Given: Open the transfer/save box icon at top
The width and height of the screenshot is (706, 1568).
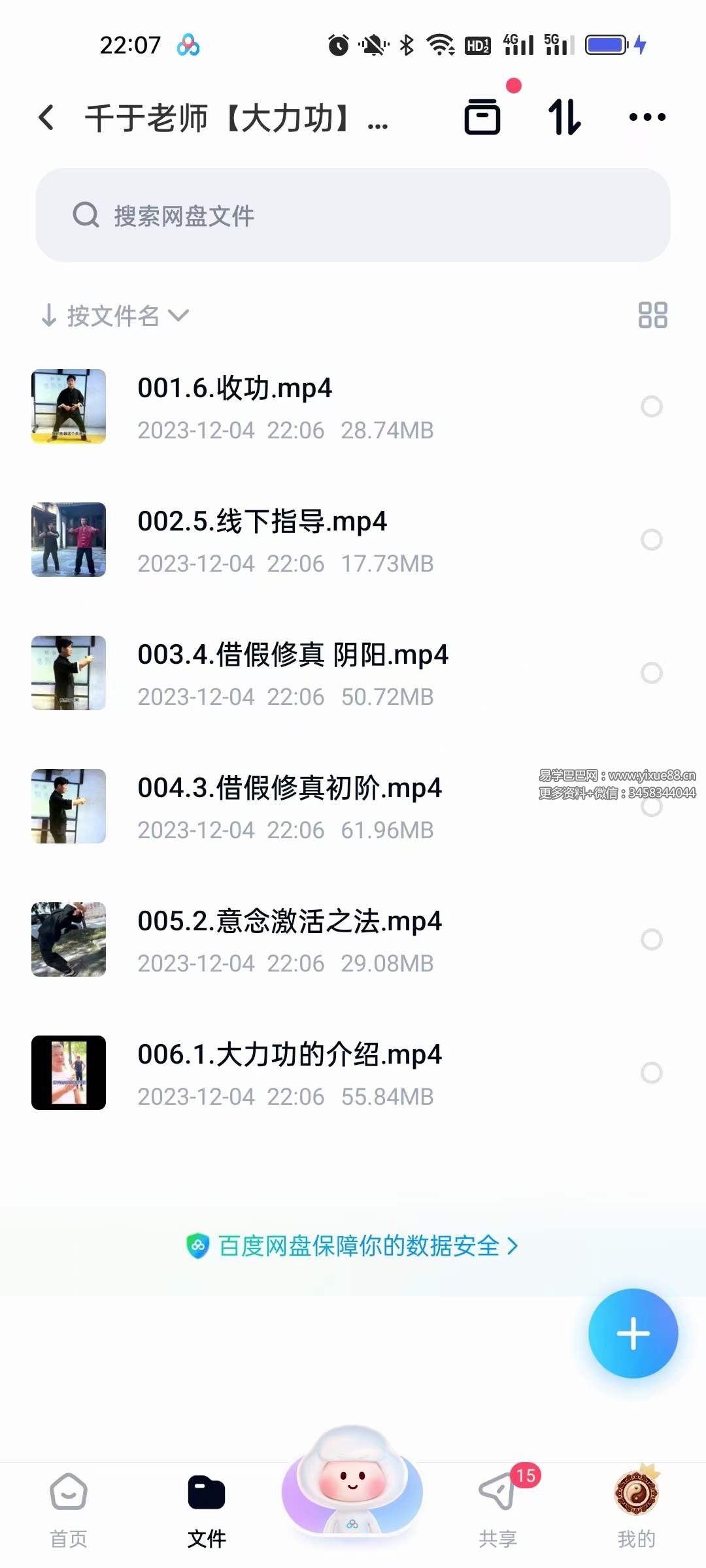Looking at the screenshot, I should pos(482,118).
